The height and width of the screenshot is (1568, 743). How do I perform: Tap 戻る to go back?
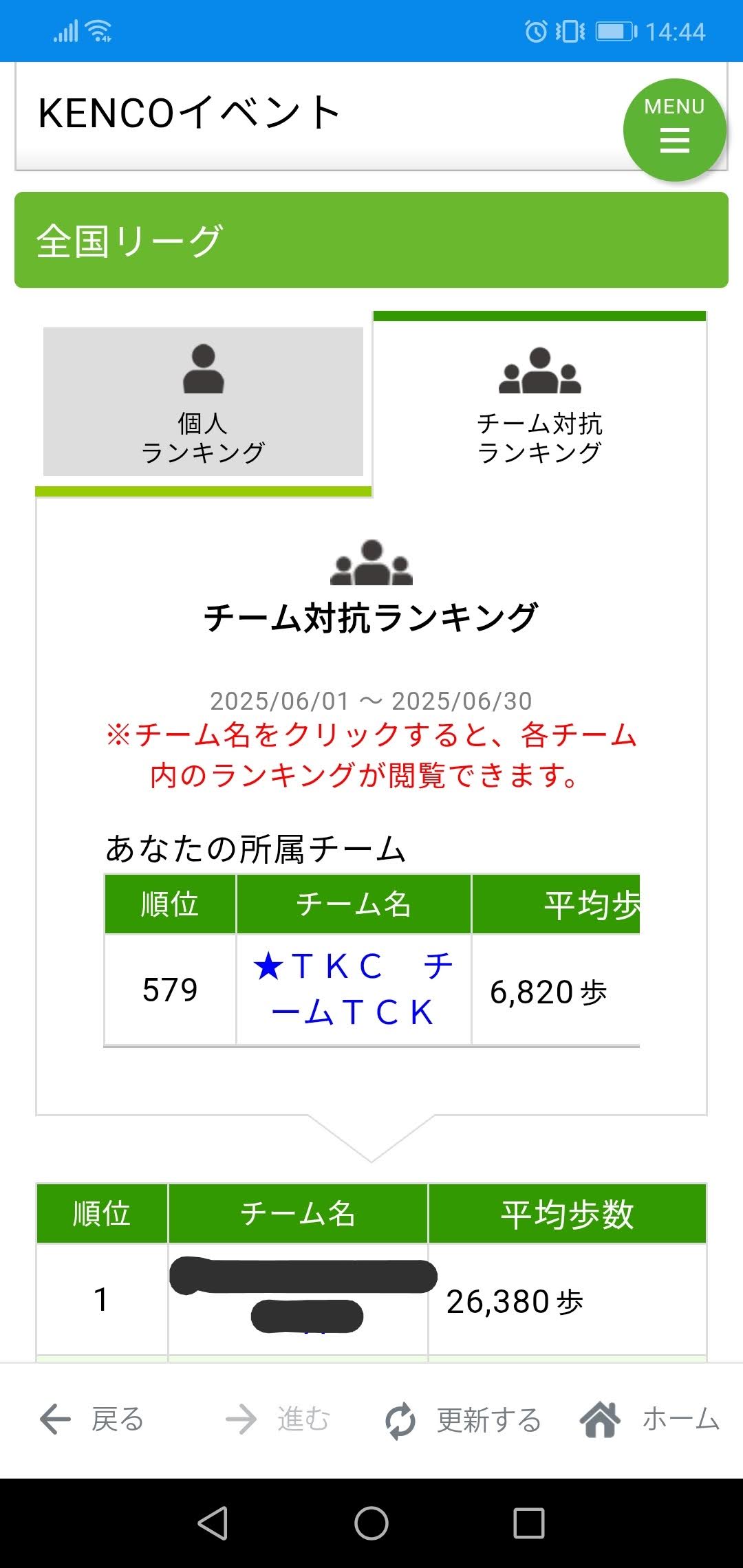click(91, 1420)
